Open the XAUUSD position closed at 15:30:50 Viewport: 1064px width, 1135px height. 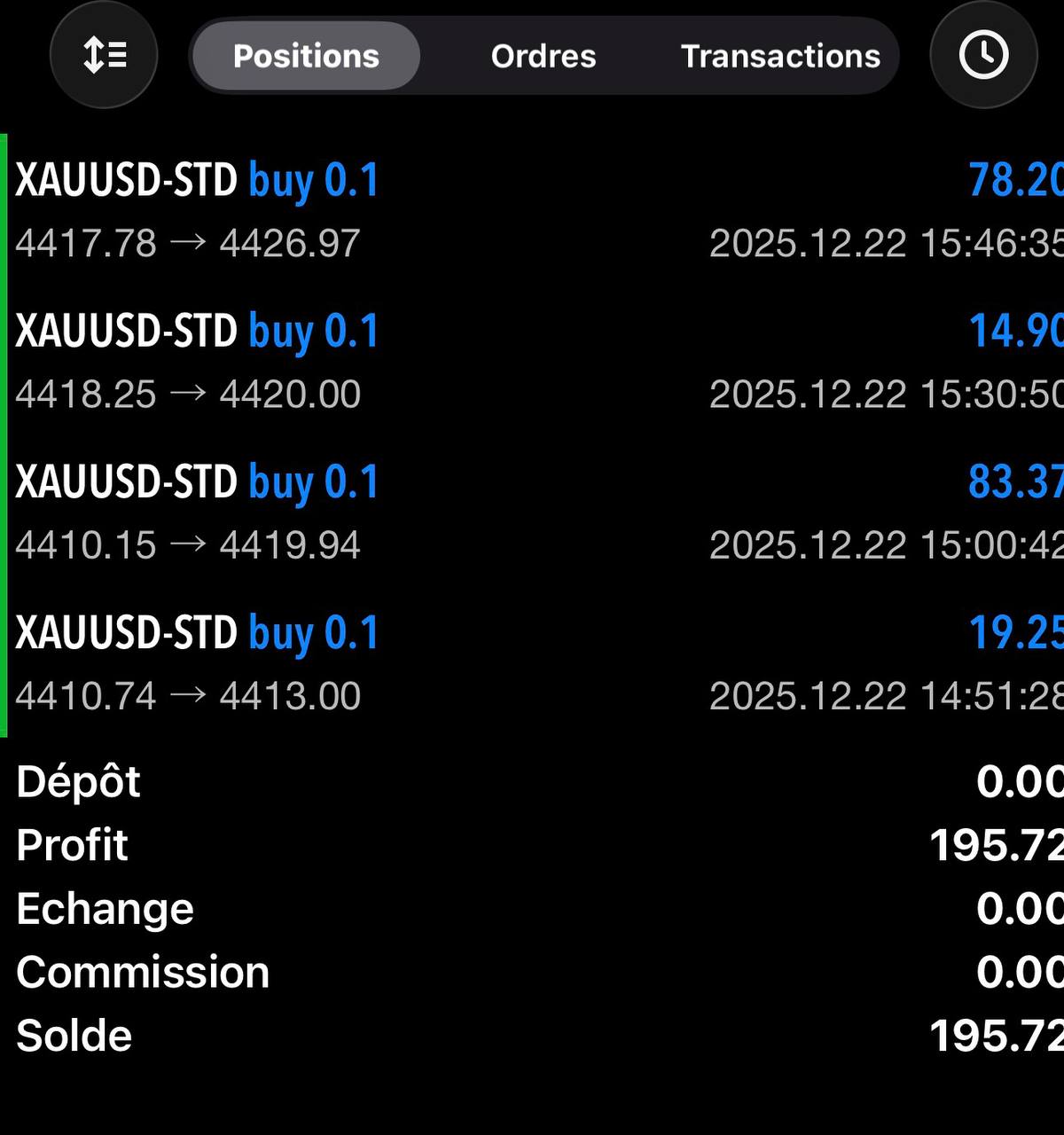(532, 362)
